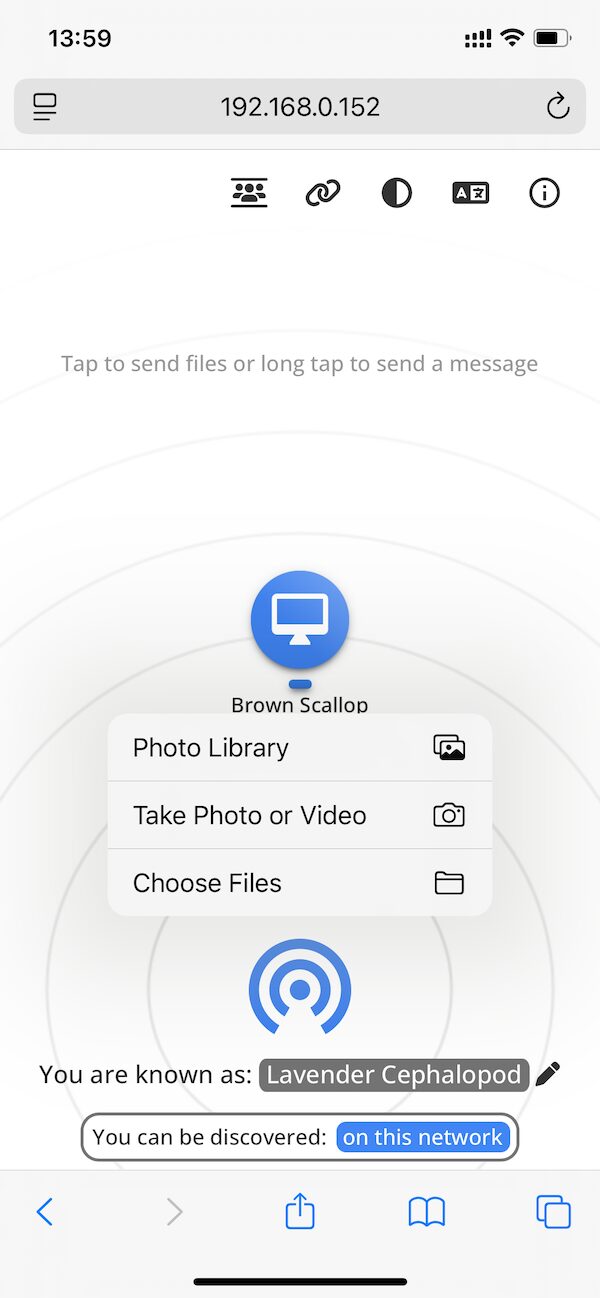Open the Safari share sheet

(x=300, y=1212)
